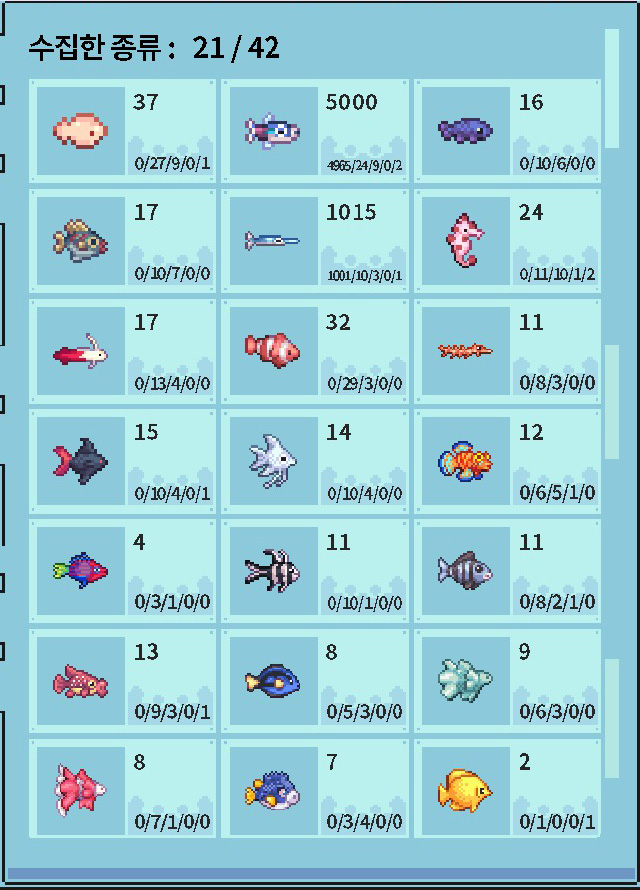Open the red and white koi card 0/13/4/0/0
The image size is (640, 890).
122,351
